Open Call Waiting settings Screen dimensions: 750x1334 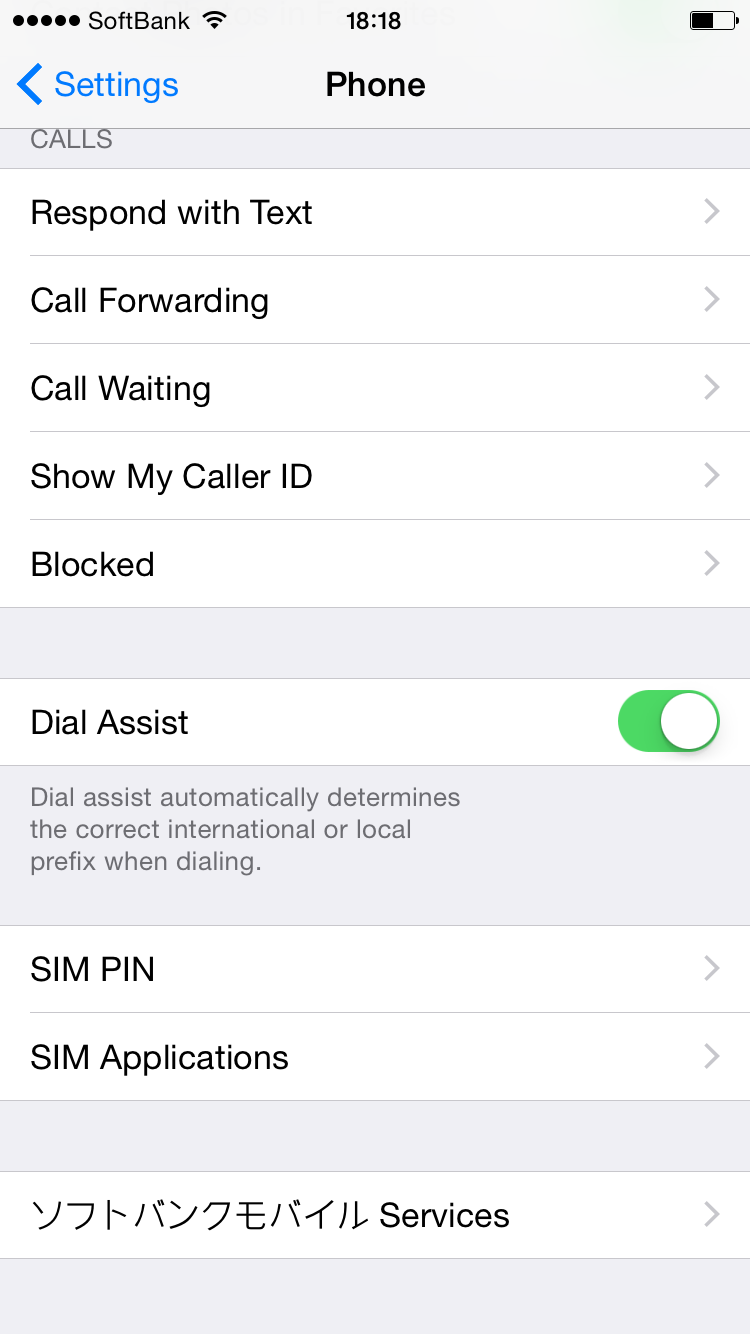375,388
